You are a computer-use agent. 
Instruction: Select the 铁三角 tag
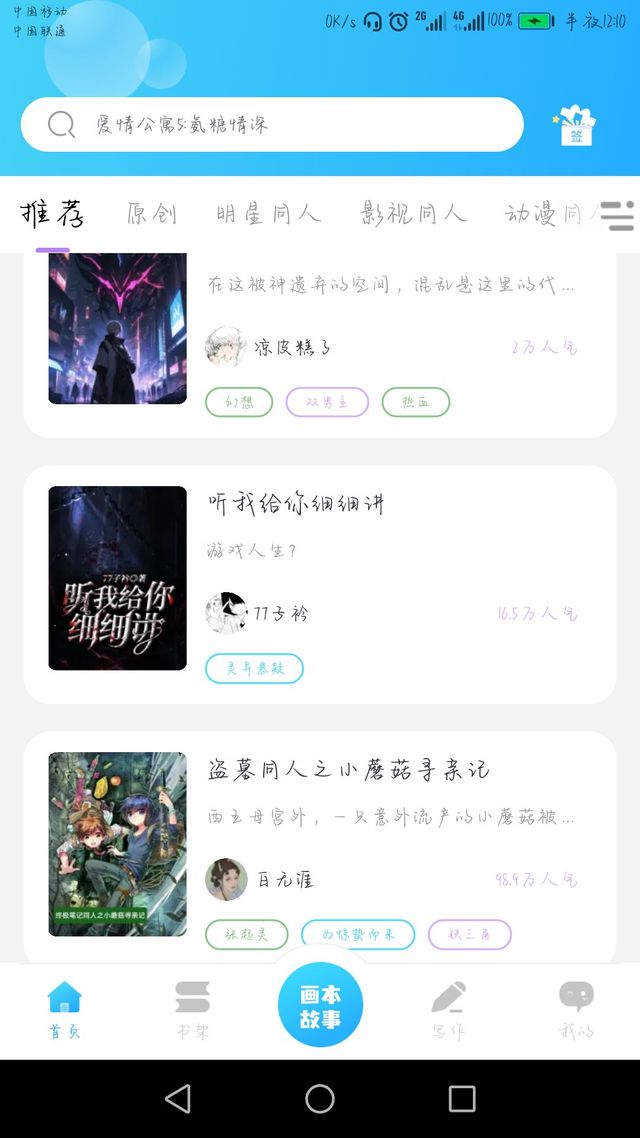pos(469,935)
